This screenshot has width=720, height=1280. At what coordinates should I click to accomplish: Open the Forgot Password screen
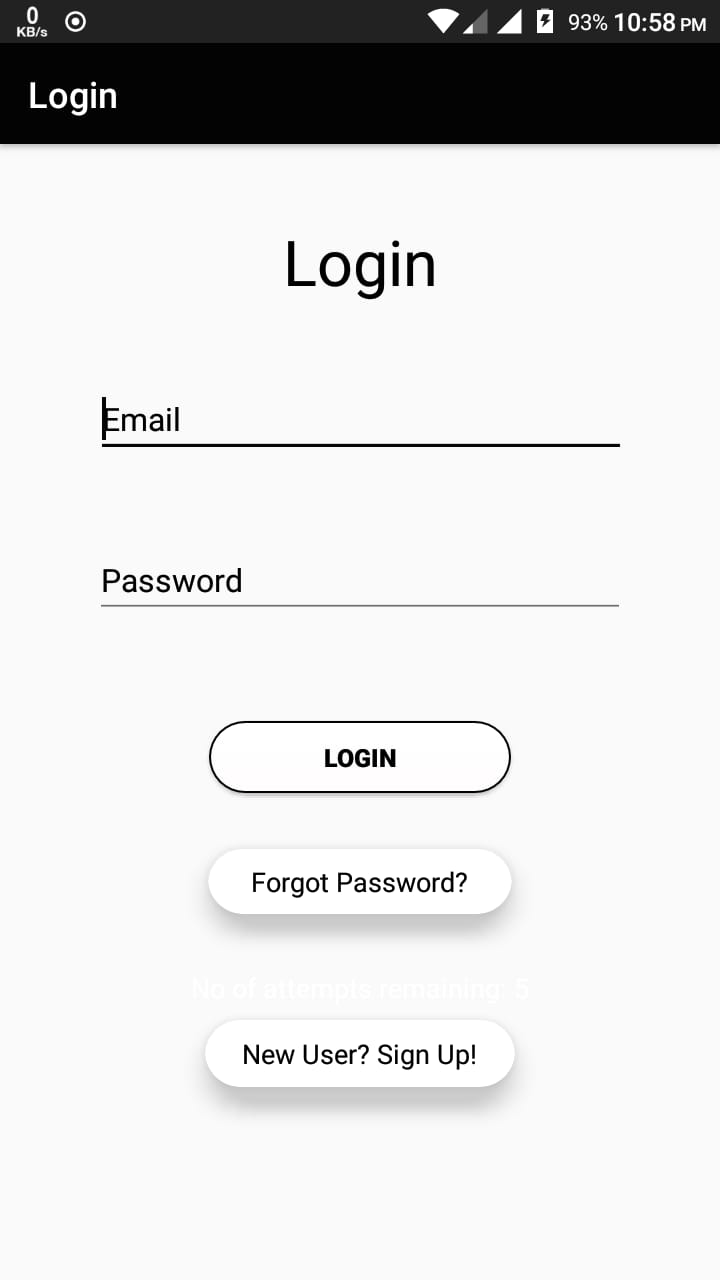(360, 881)
